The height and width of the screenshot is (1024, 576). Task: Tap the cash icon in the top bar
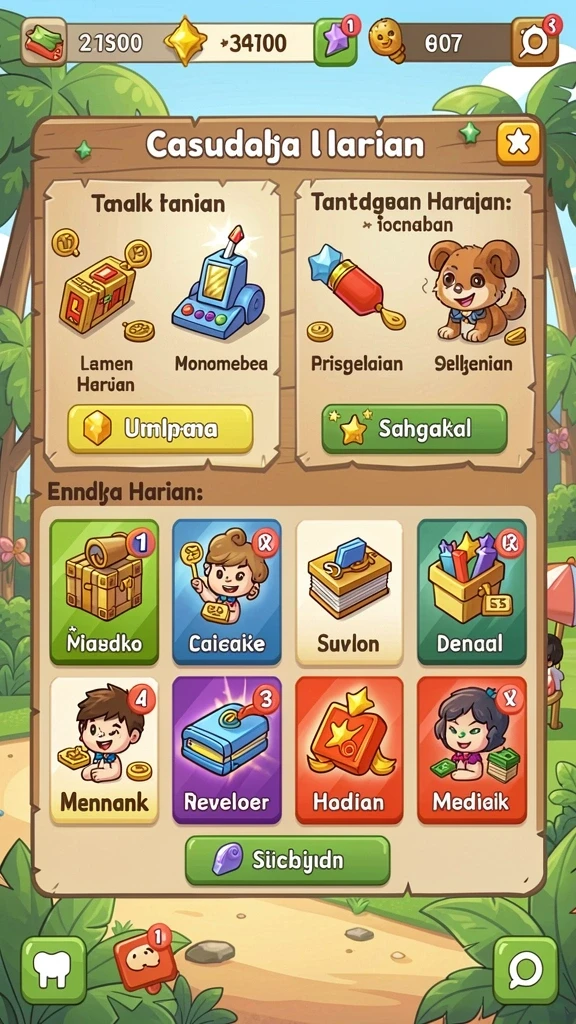coord(43,42)
